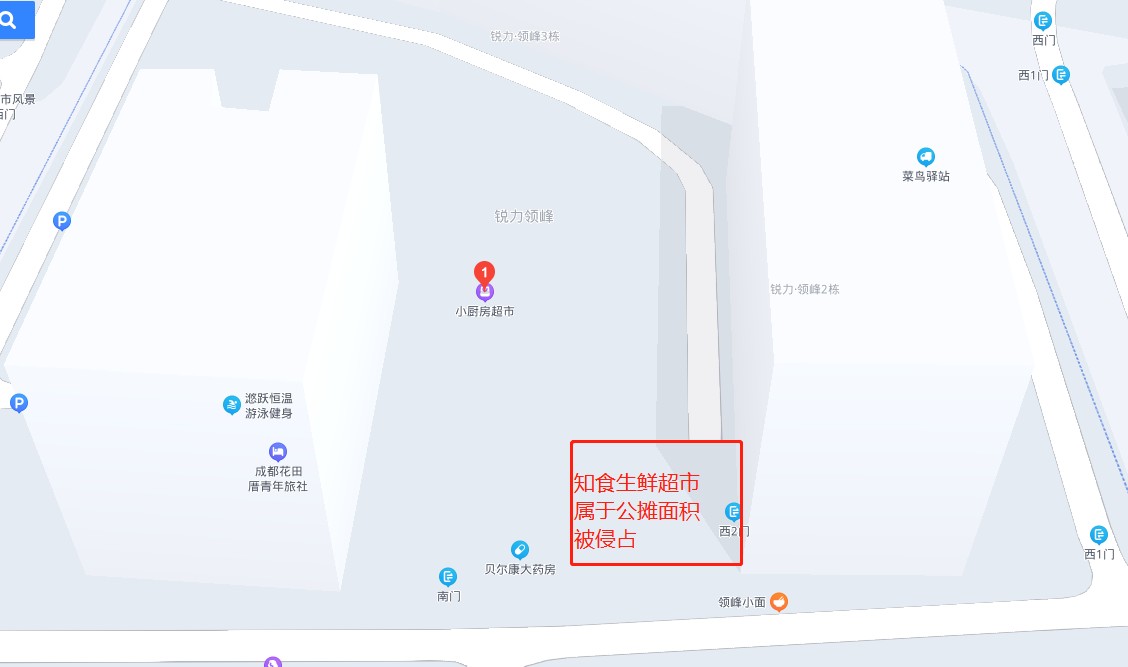
Task: Open the 菜鸟驿站 map marker
Action: [x=926, y=157]
